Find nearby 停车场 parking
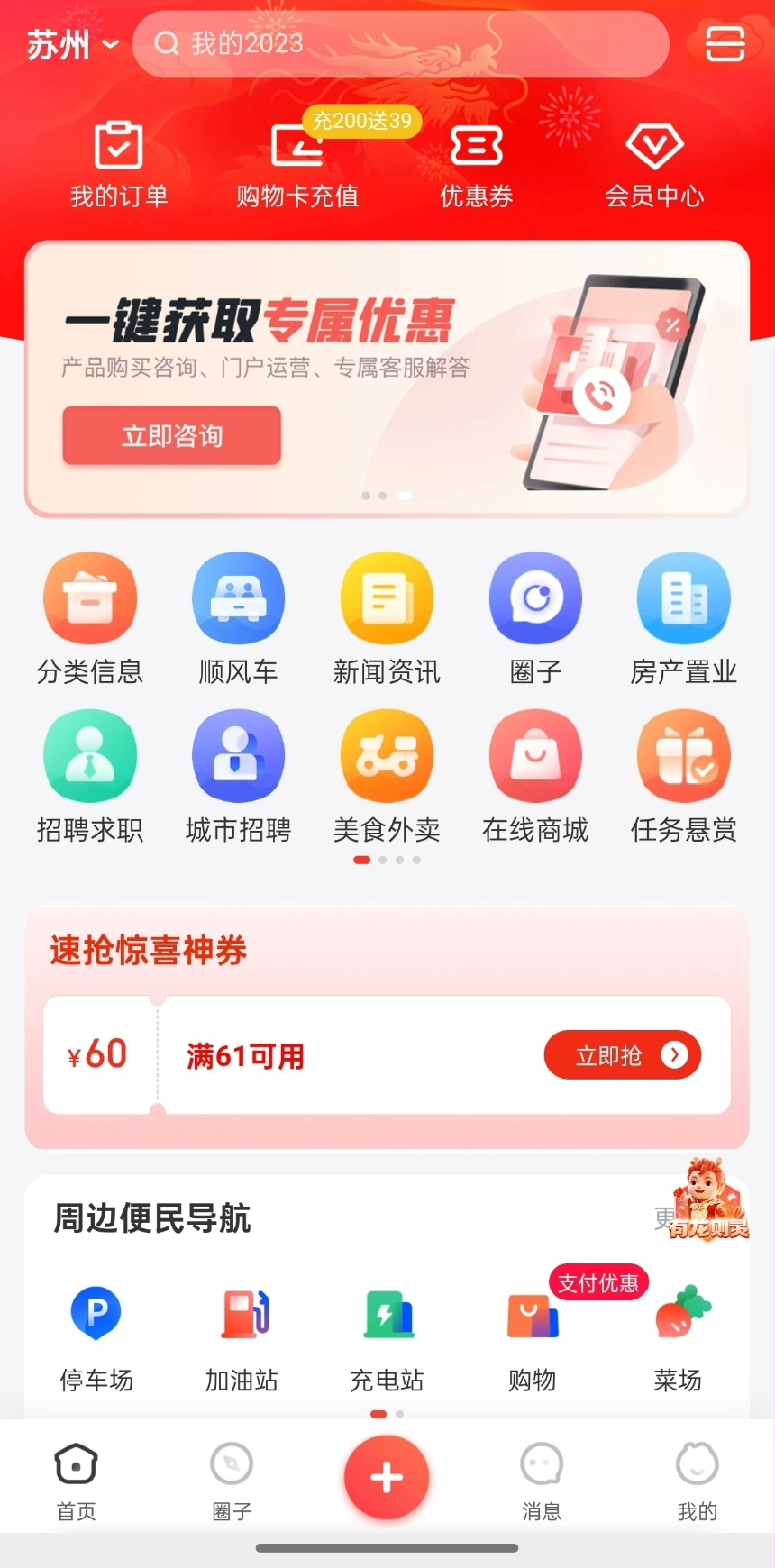 [x=96, y=1339]
